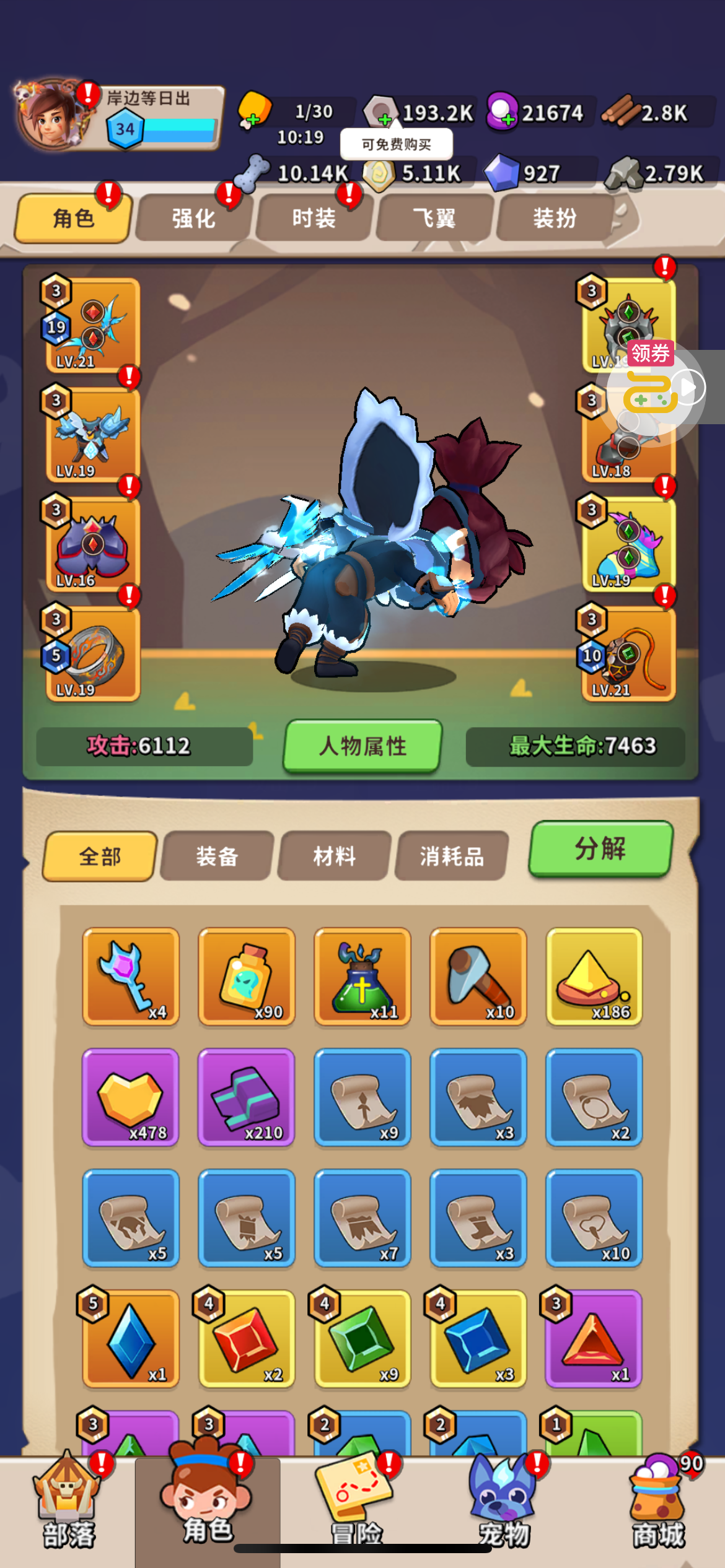Open the player avatar profile
Image resolution: width=725 pixels, height=1568 pixels.
[53, 115]
